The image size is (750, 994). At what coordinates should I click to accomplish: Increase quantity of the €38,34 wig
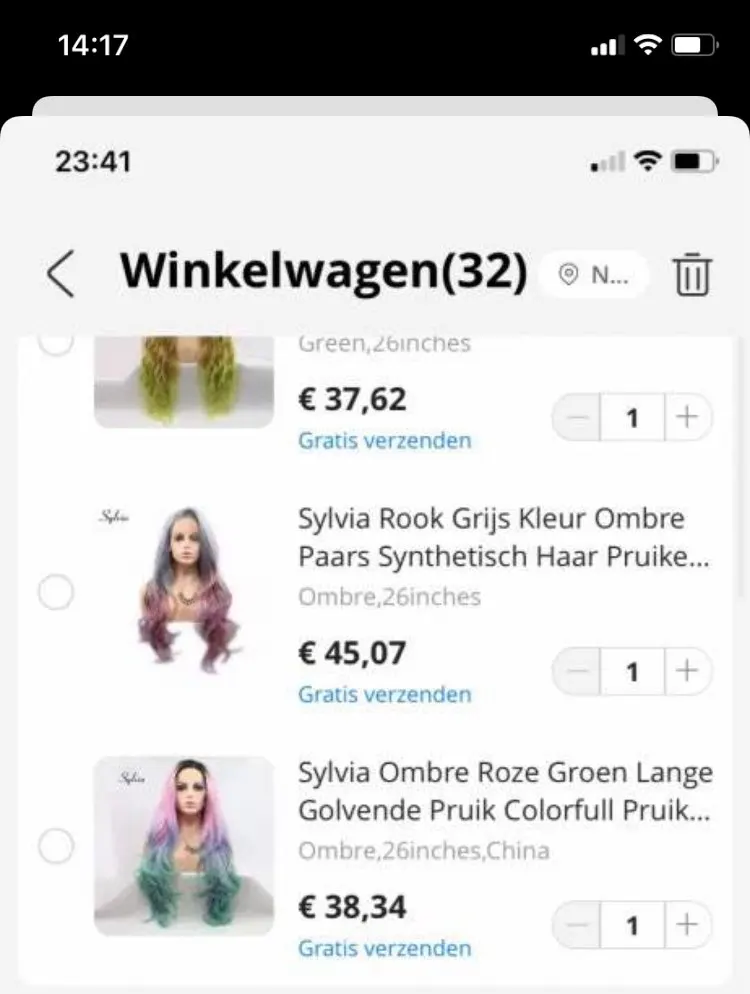687,925
